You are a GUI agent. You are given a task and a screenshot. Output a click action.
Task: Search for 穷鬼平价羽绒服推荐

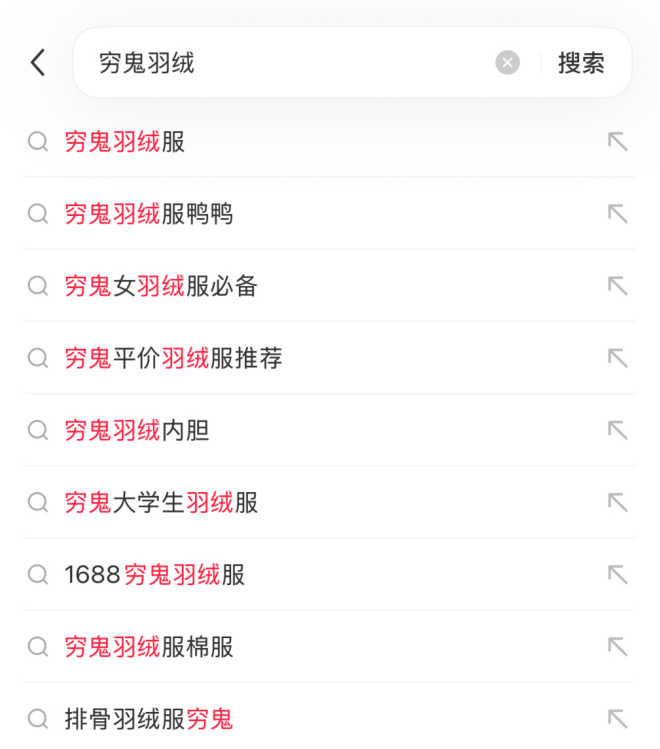[x=174, y=358]
